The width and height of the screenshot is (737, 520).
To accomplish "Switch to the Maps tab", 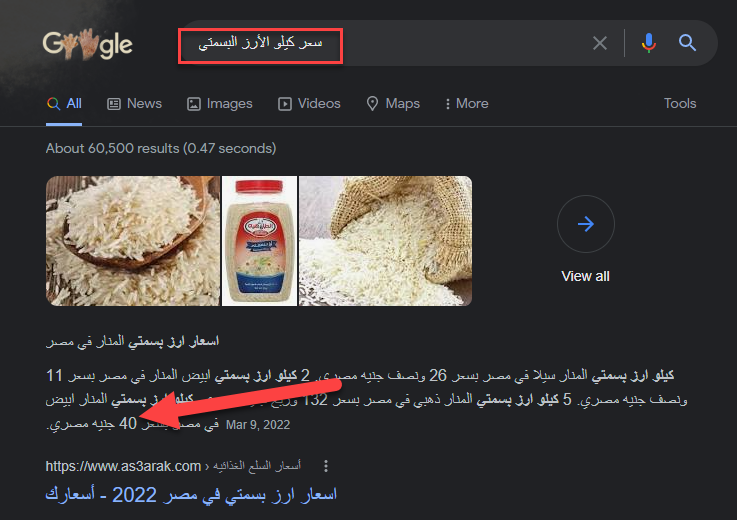I will tap(393, 103).
